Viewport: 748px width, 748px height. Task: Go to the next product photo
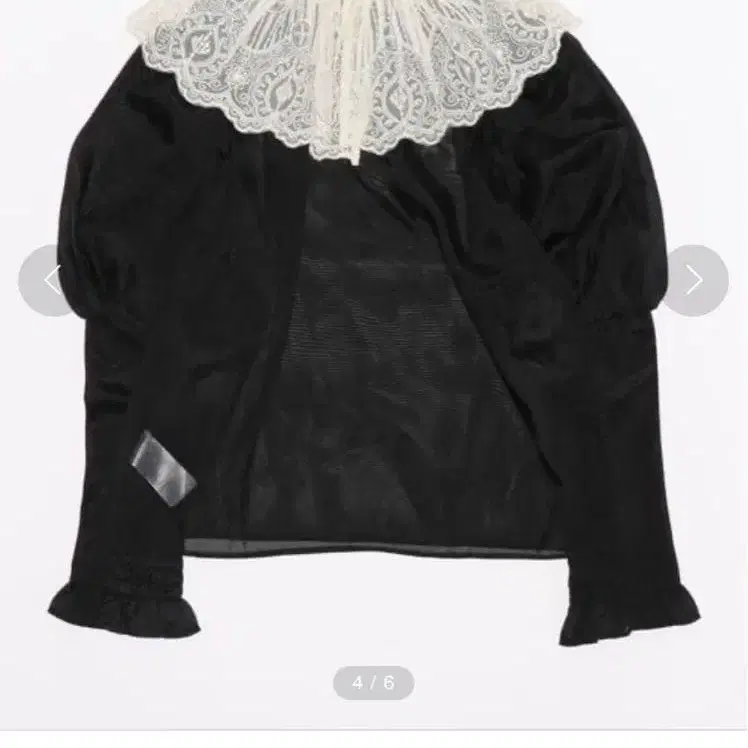pyautogui.click(x=693, y=281)
